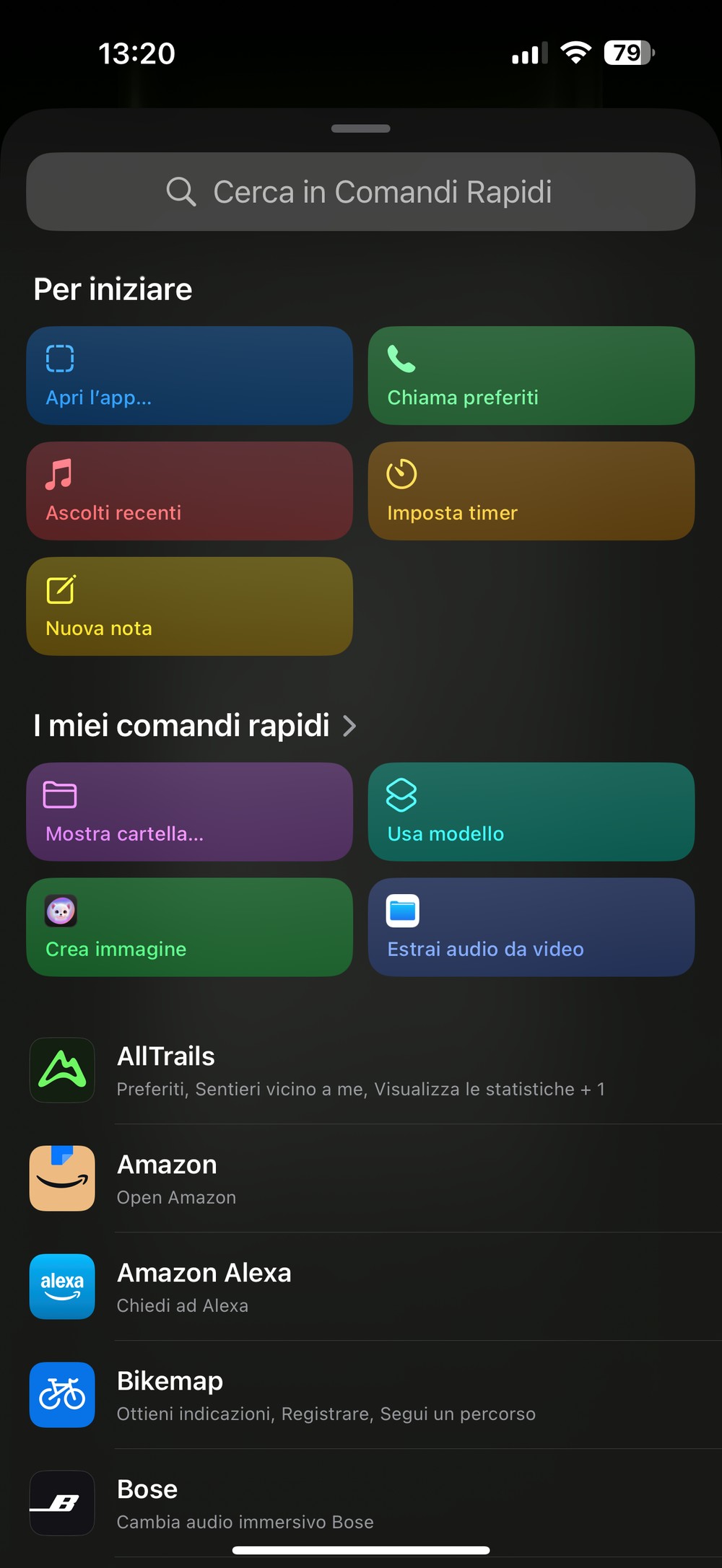The width and height of the screenshot is (722, 1568).
Task: Tap the Cerca in Comandi Rapidi search field
Action: [x=361, y=192]
